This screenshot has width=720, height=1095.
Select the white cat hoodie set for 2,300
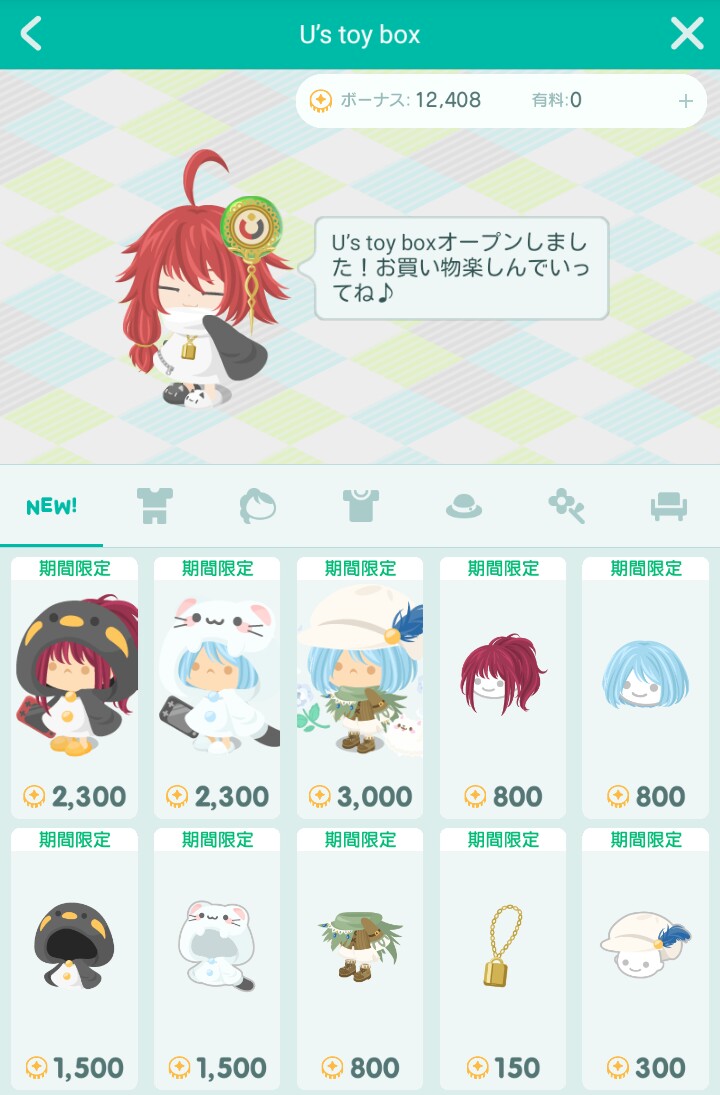[x=217, y=688]
